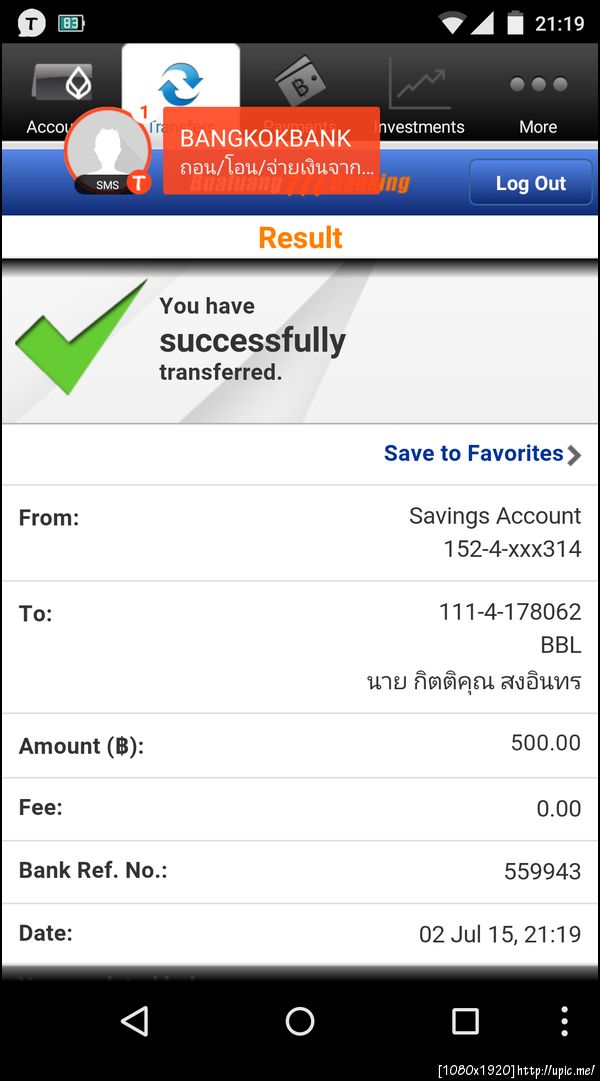Screen dimensions: 600x1081
Task: Open the BANGKOKBANK SMS notification popup
Action: (x=271, y=151)
